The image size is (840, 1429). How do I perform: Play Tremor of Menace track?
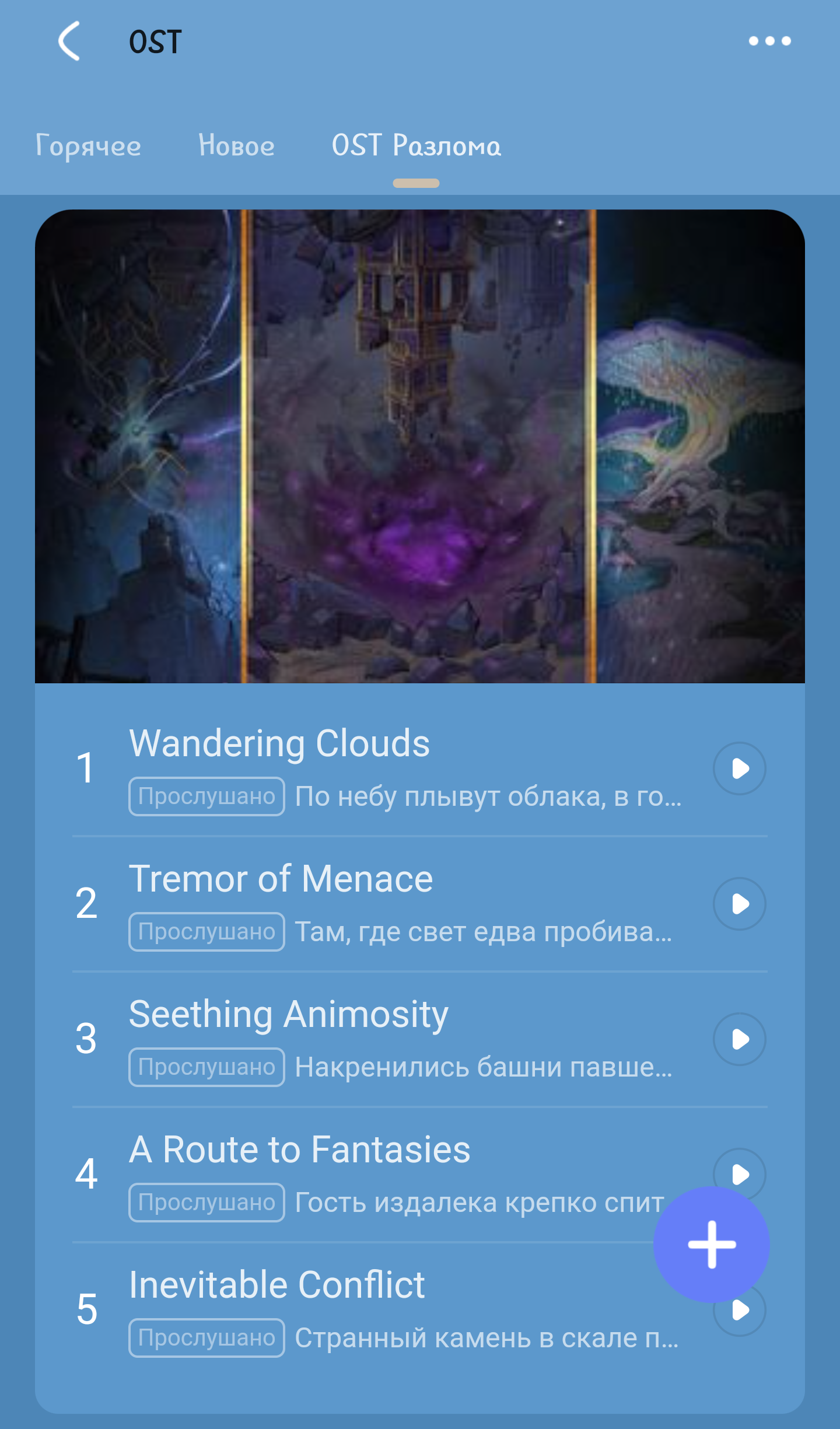(739, 904)
